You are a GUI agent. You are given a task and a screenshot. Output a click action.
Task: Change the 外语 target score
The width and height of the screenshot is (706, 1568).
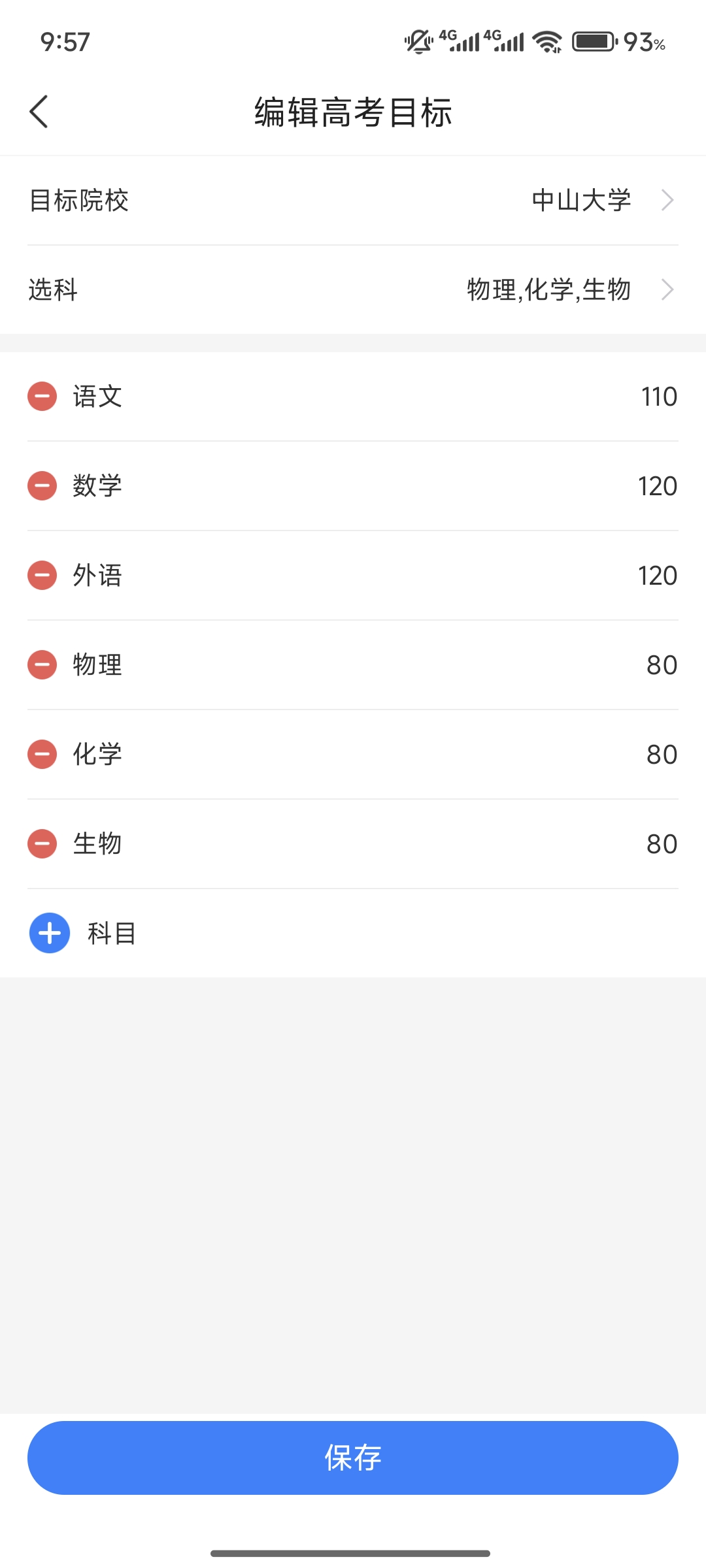coord(657,576)
